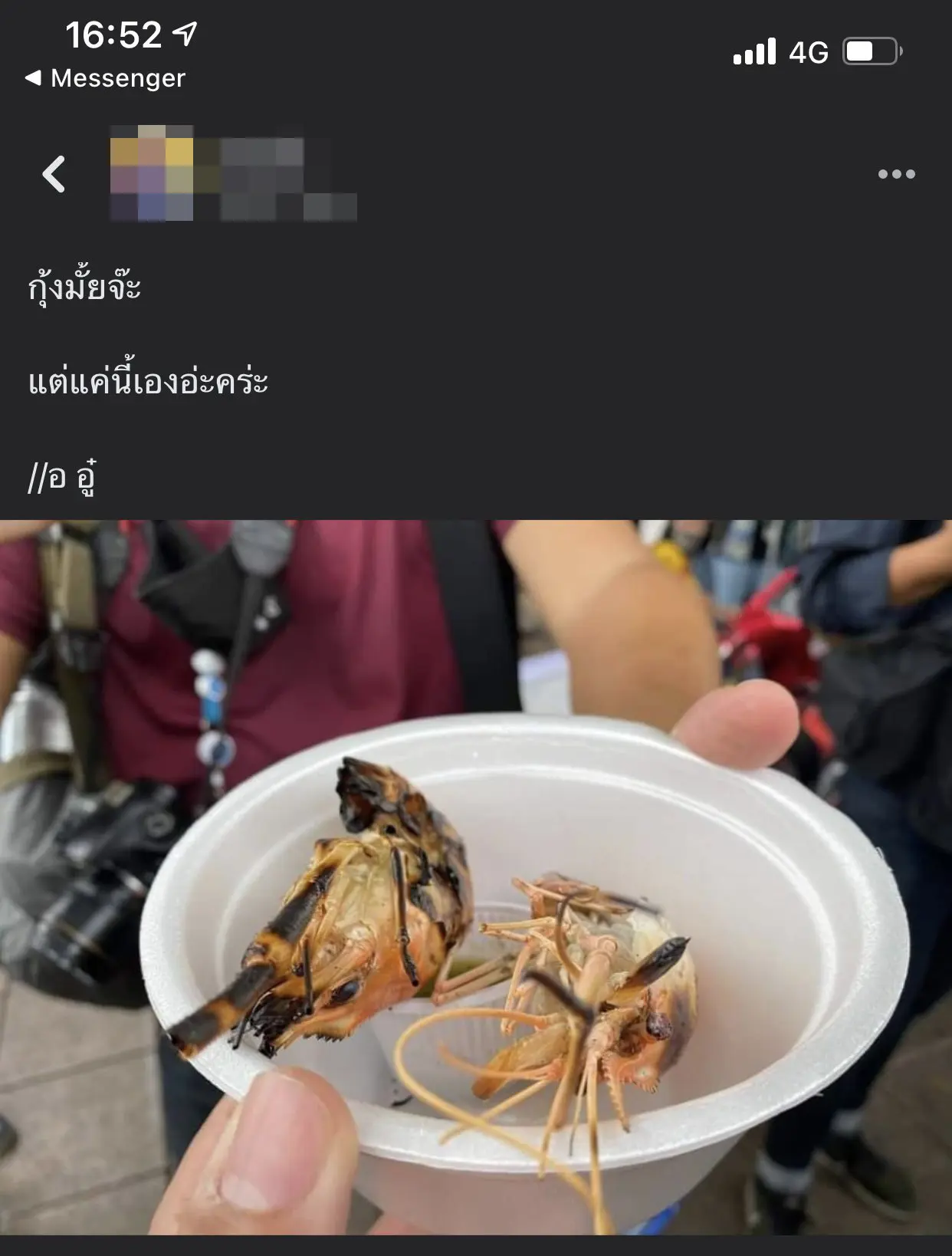The image size is (952, 1256).
Task: Return to Messenger via the status bar link
Action: [106, 78]
